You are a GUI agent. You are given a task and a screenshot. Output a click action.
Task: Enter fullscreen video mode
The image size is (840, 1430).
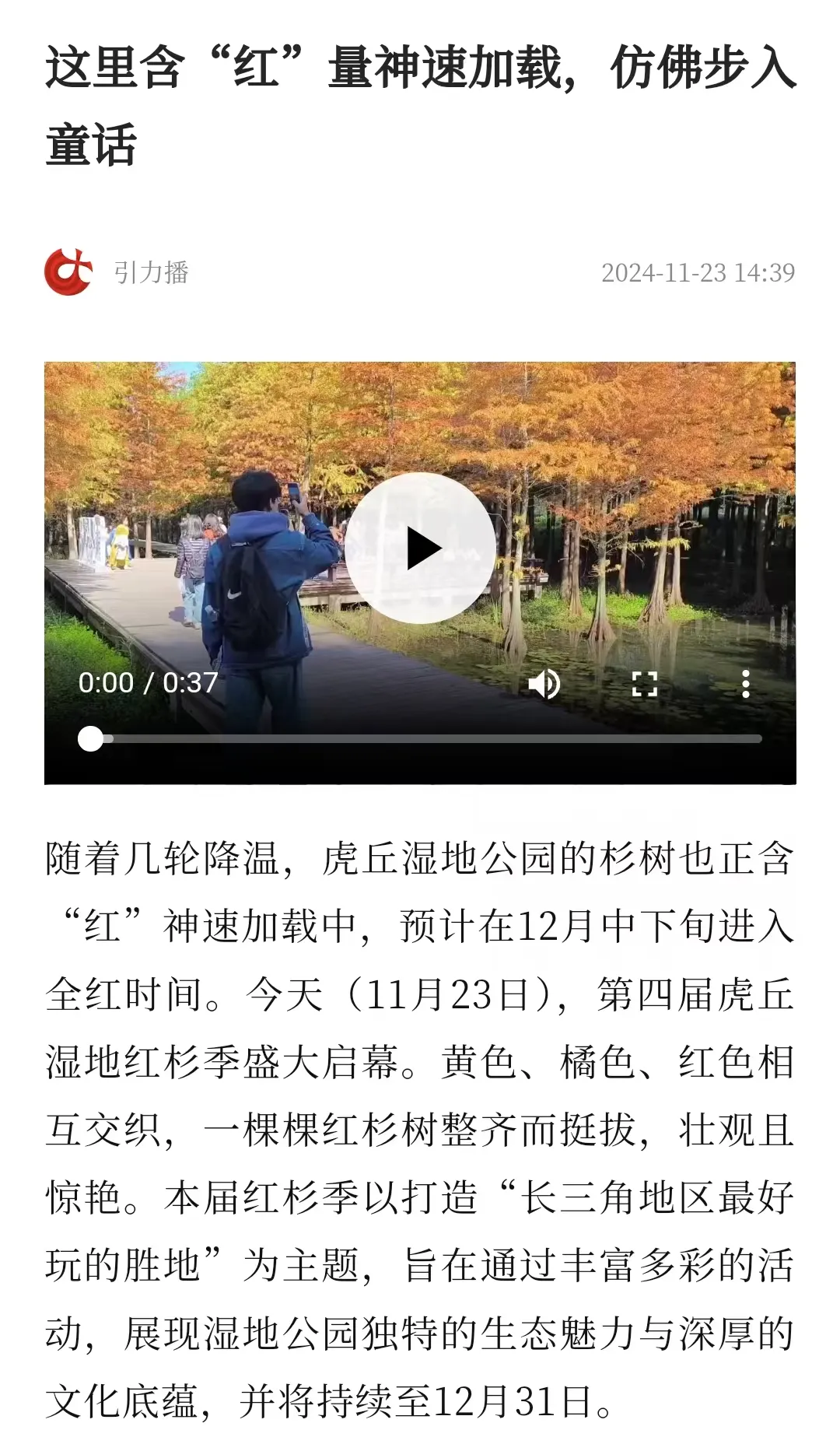644,684
